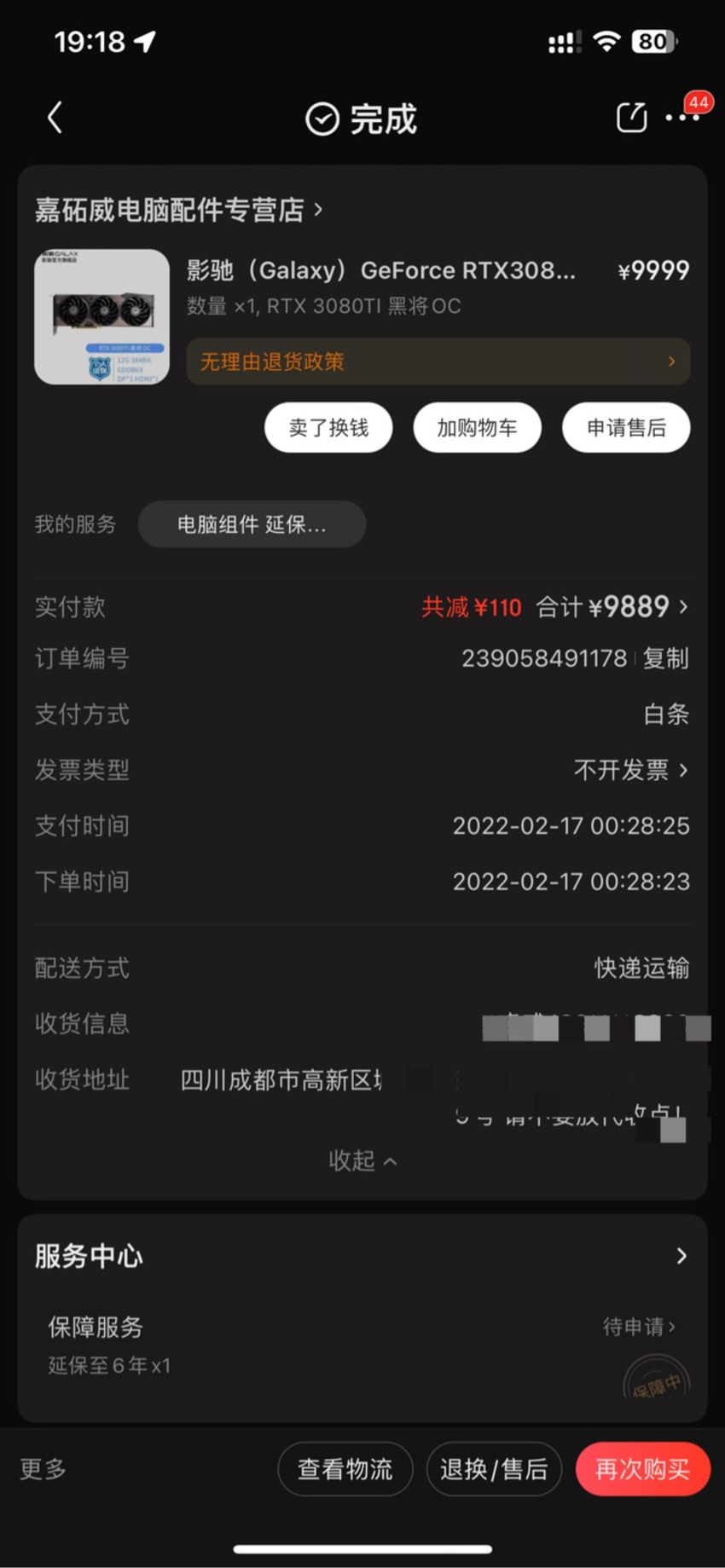
Task: Copy the order number with 复制
Action: 665,658
